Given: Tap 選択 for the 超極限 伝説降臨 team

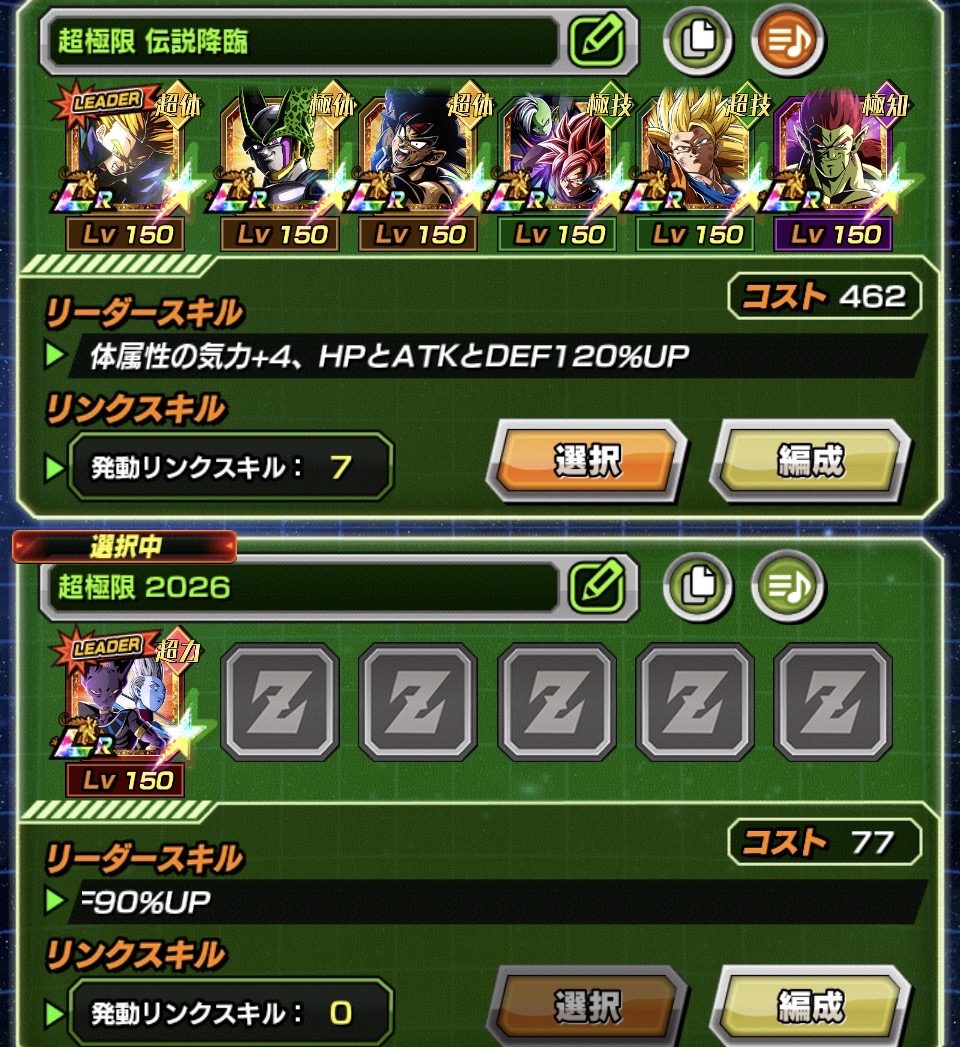Looking at the screenshot, I should pyautogui.click(x=587, y=461).
